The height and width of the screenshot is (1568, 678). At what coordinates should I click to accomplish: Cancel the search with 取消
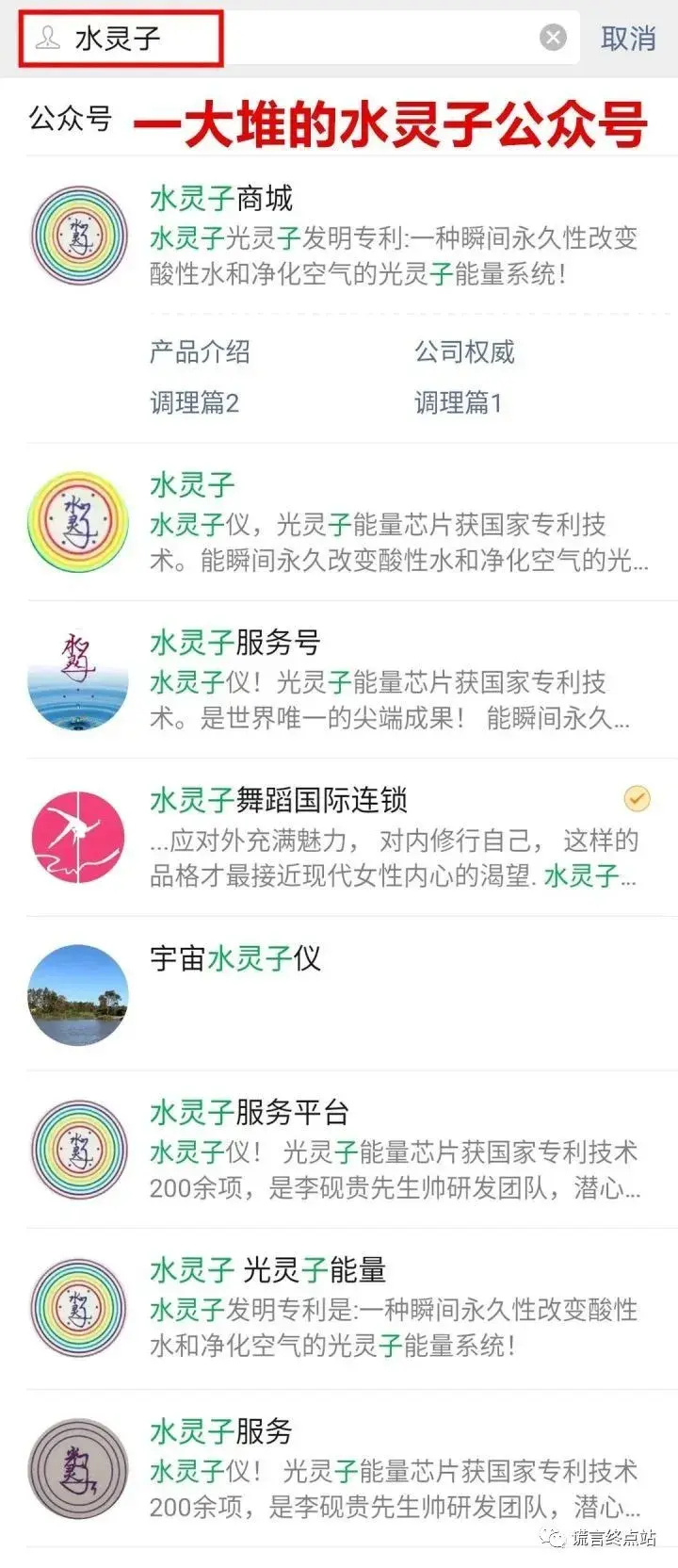pyautogui.click(x=628, y=38)
